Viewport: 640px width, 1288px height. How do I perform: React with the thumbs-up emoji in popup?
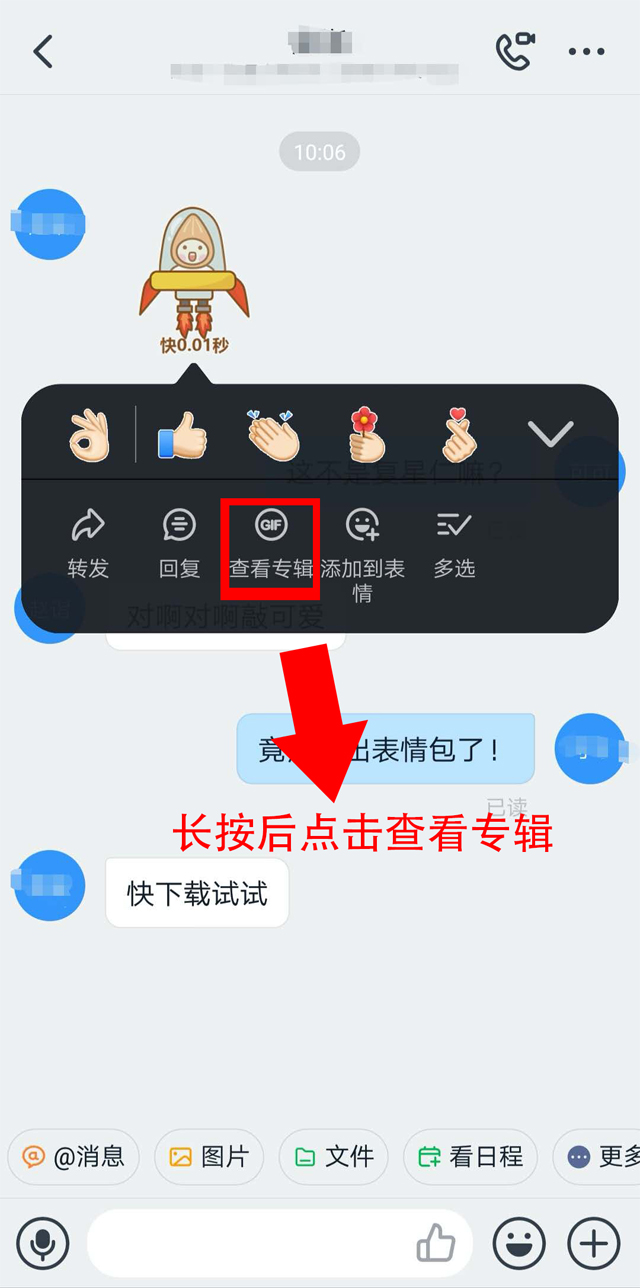point(182,435)
